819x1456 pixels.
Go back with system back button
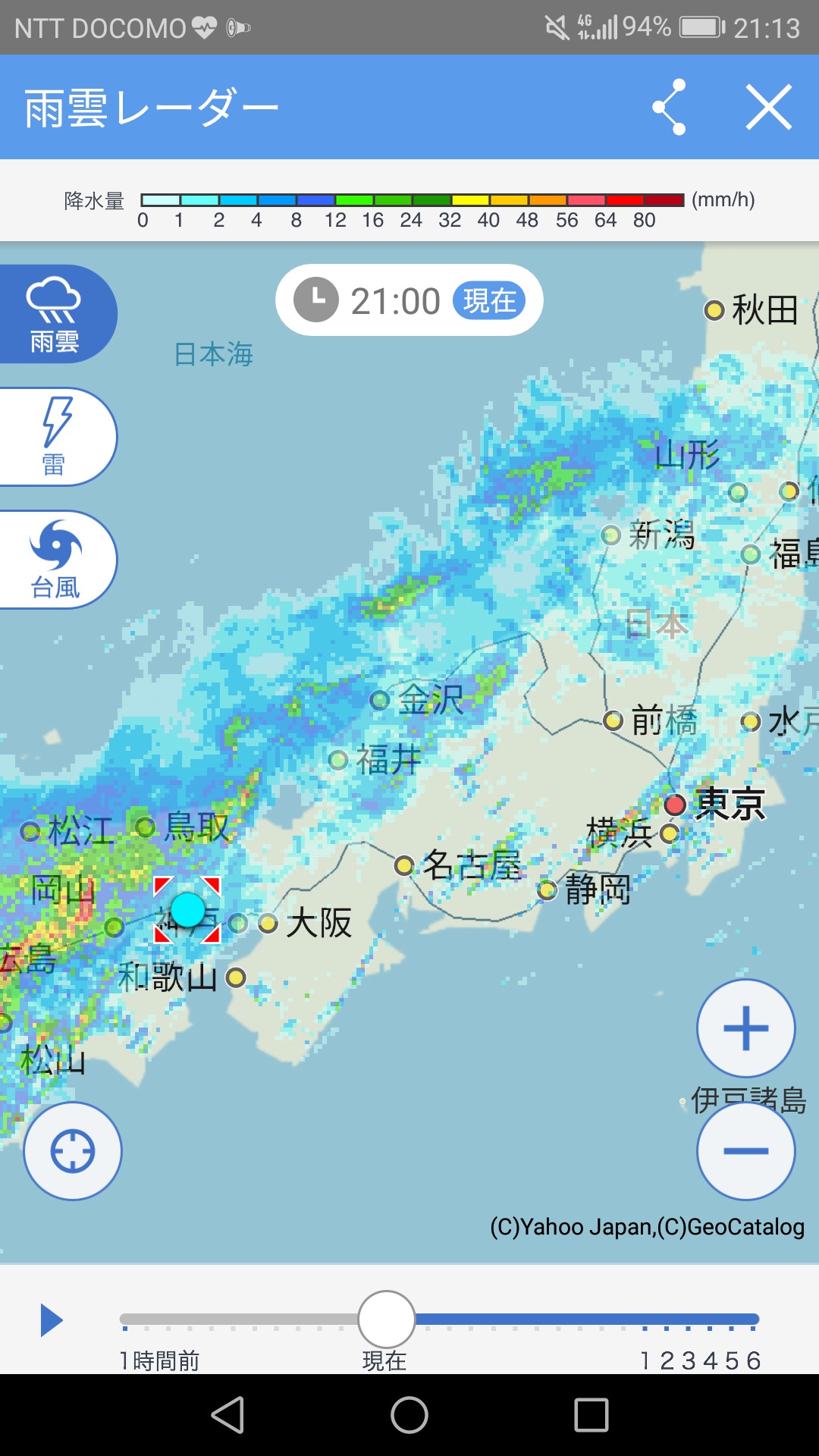[x=227, y=1415]
